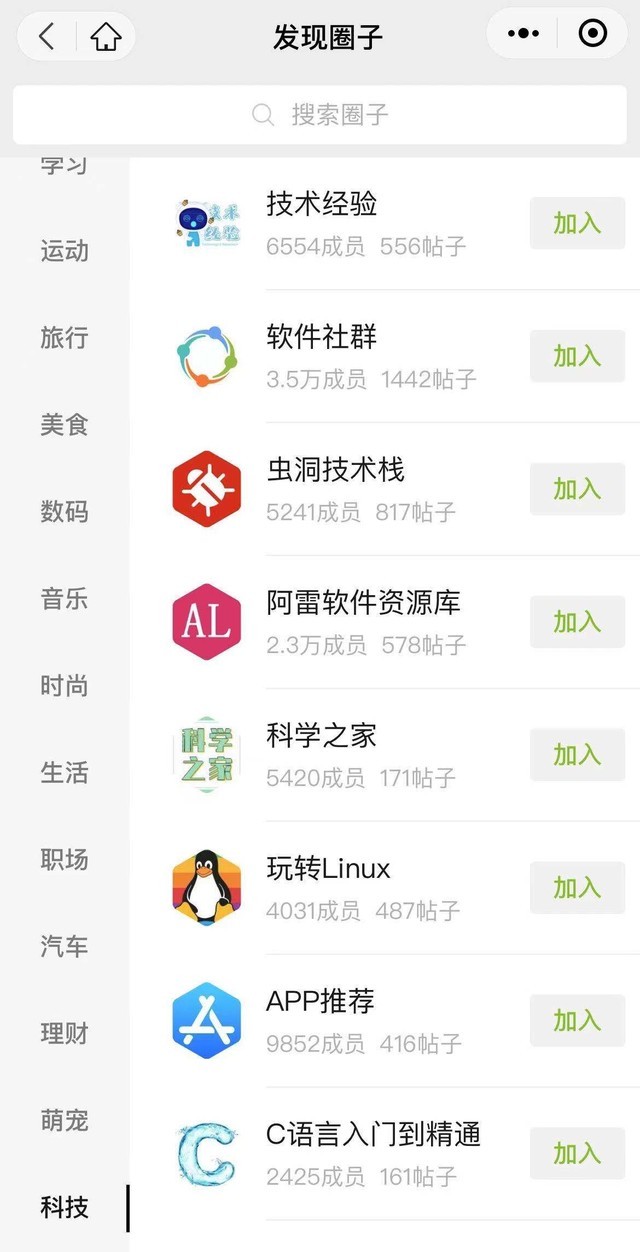Image resolution: width=640 pixels, height=1252 pixels.
Task: Switch to the 职场 category
Action: click(x=64, y=860)
